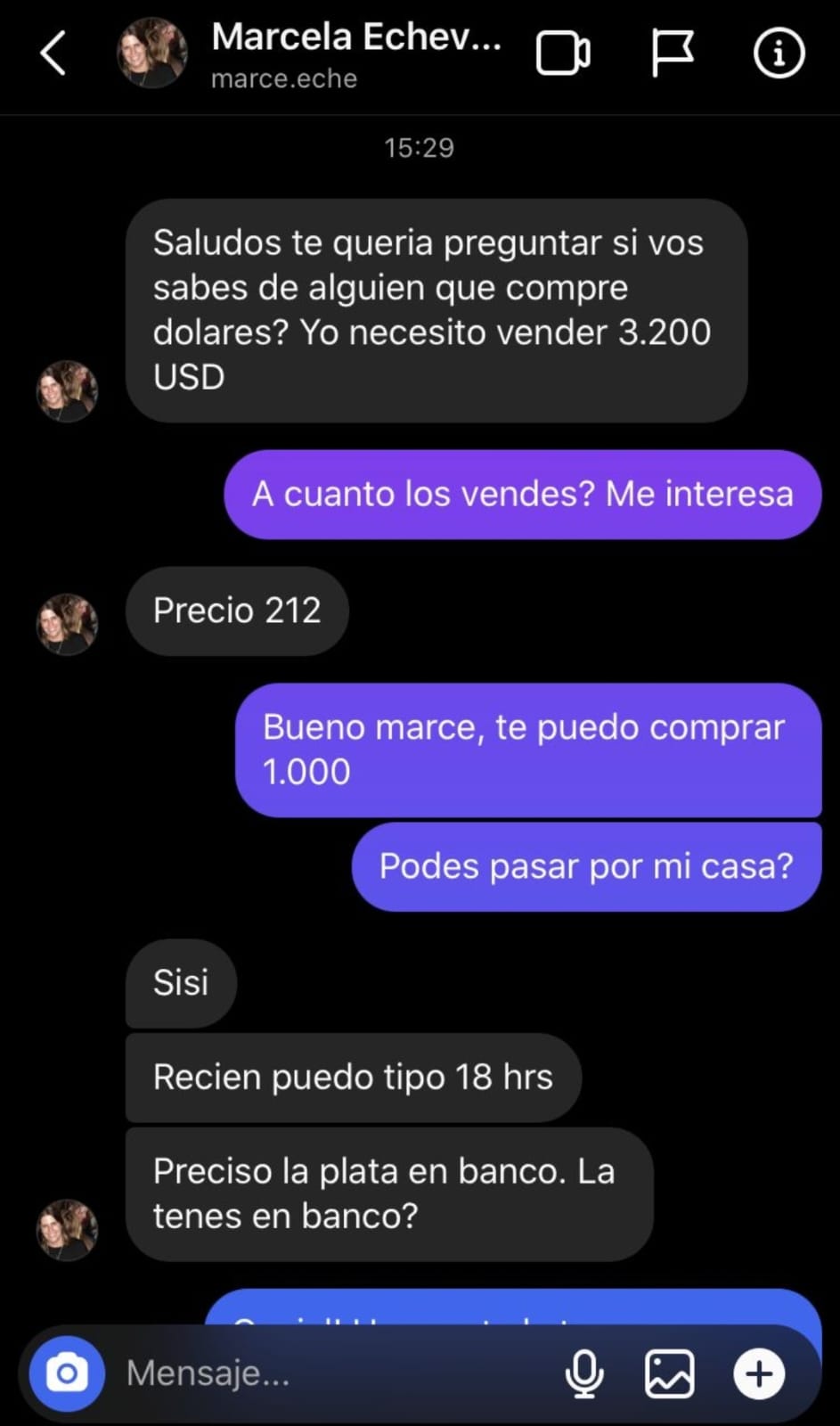Flag this conversation
840x1426 pixels.
pos(672,53)
